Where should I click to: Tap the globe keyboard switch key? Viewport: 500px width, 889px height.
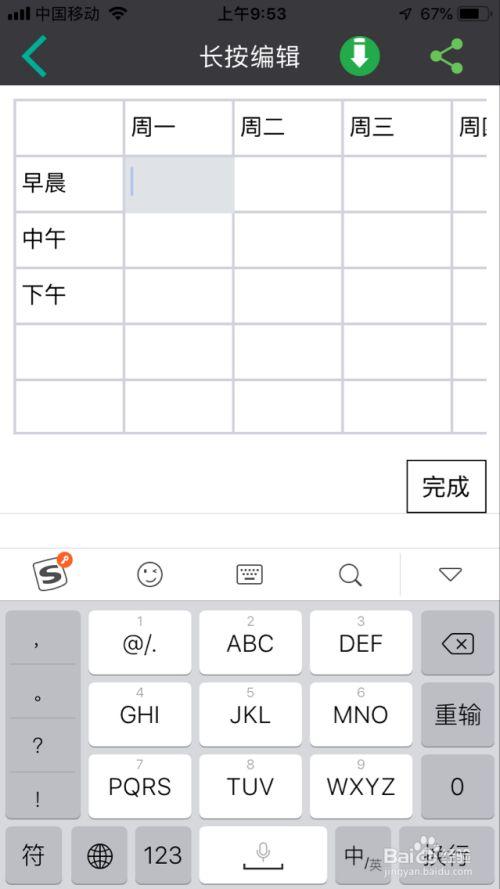click(99, 854)
